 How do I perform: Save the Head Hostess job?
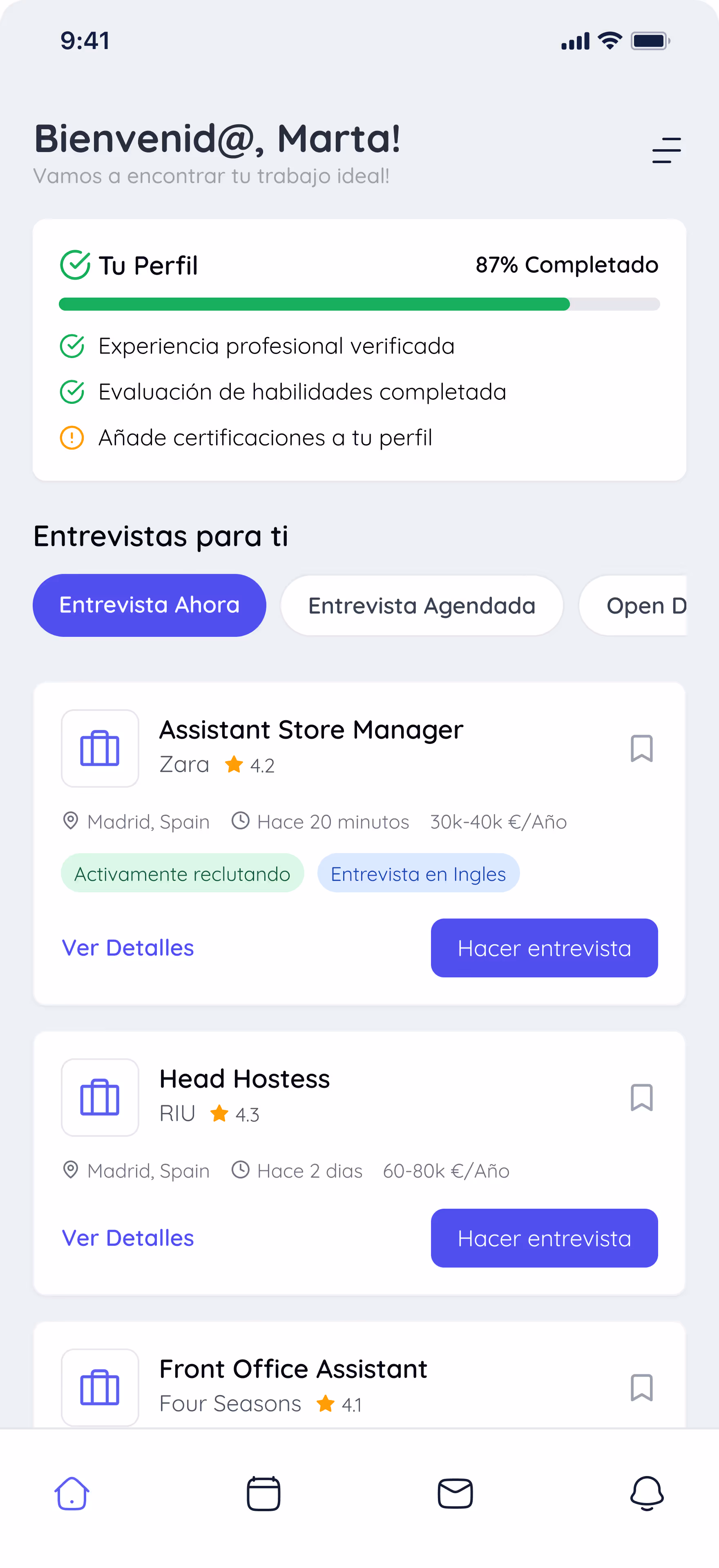pyautogui.click(x=641, y=1098)
